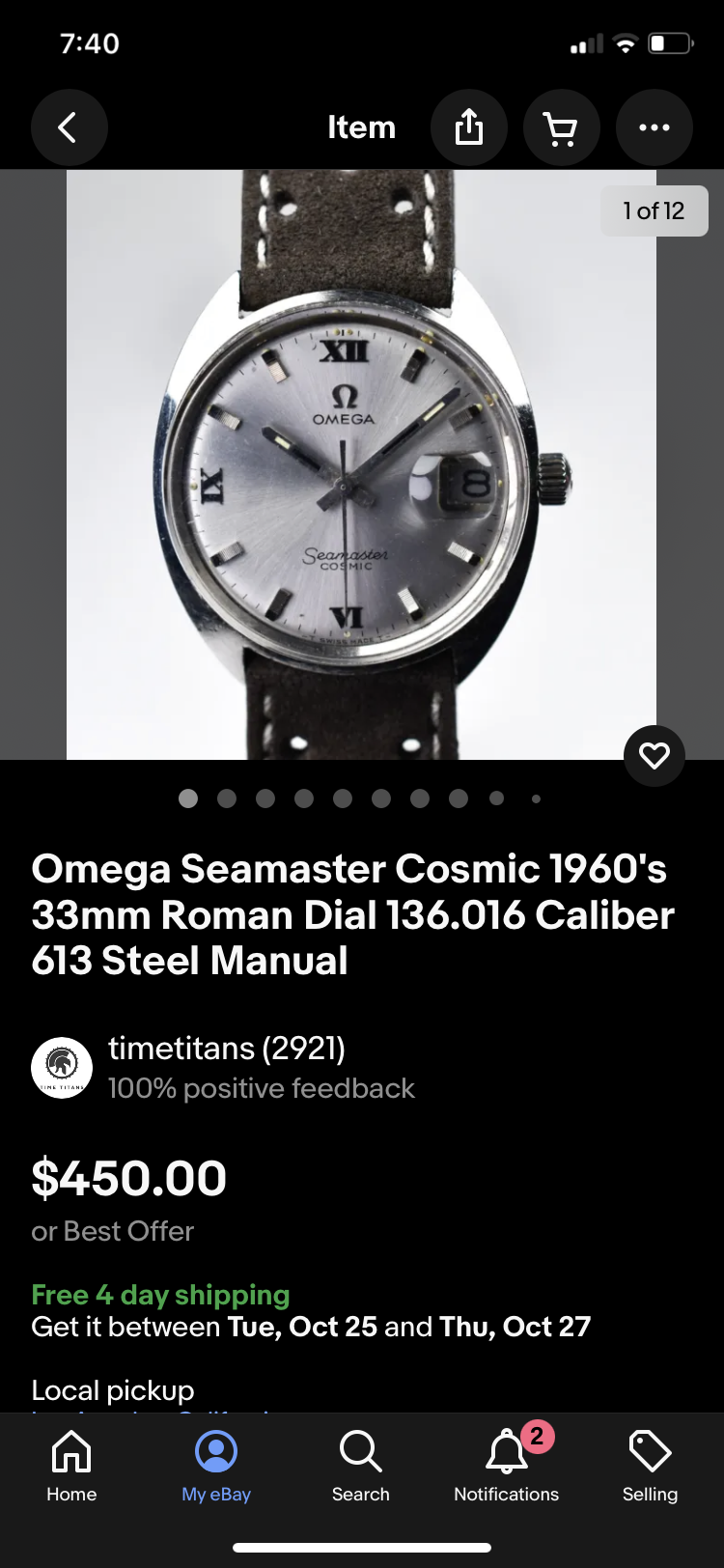Switch to the My eBay tab
The width and height of the screenshot is (724, 1568).
tap(216, 1466)
